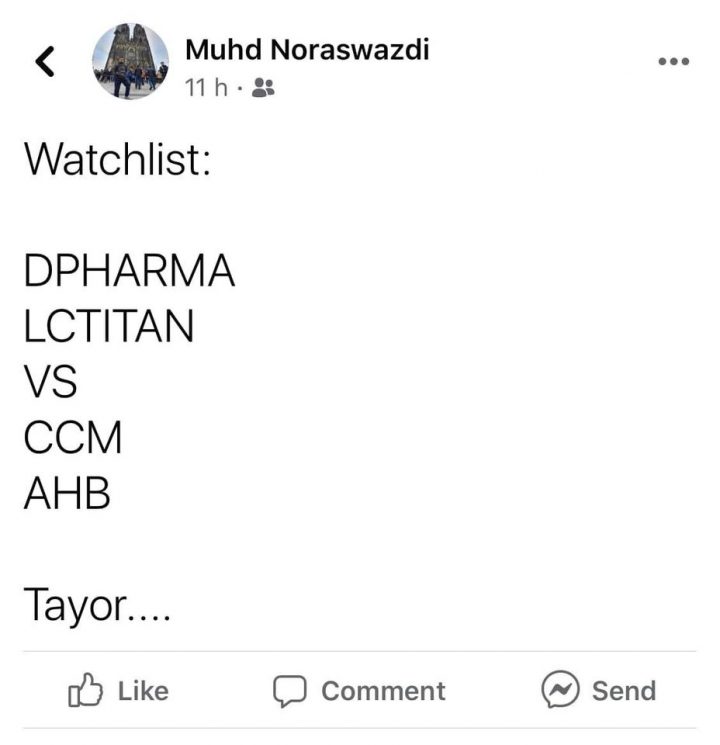
Task: Comment on the post
Action: 359,691
